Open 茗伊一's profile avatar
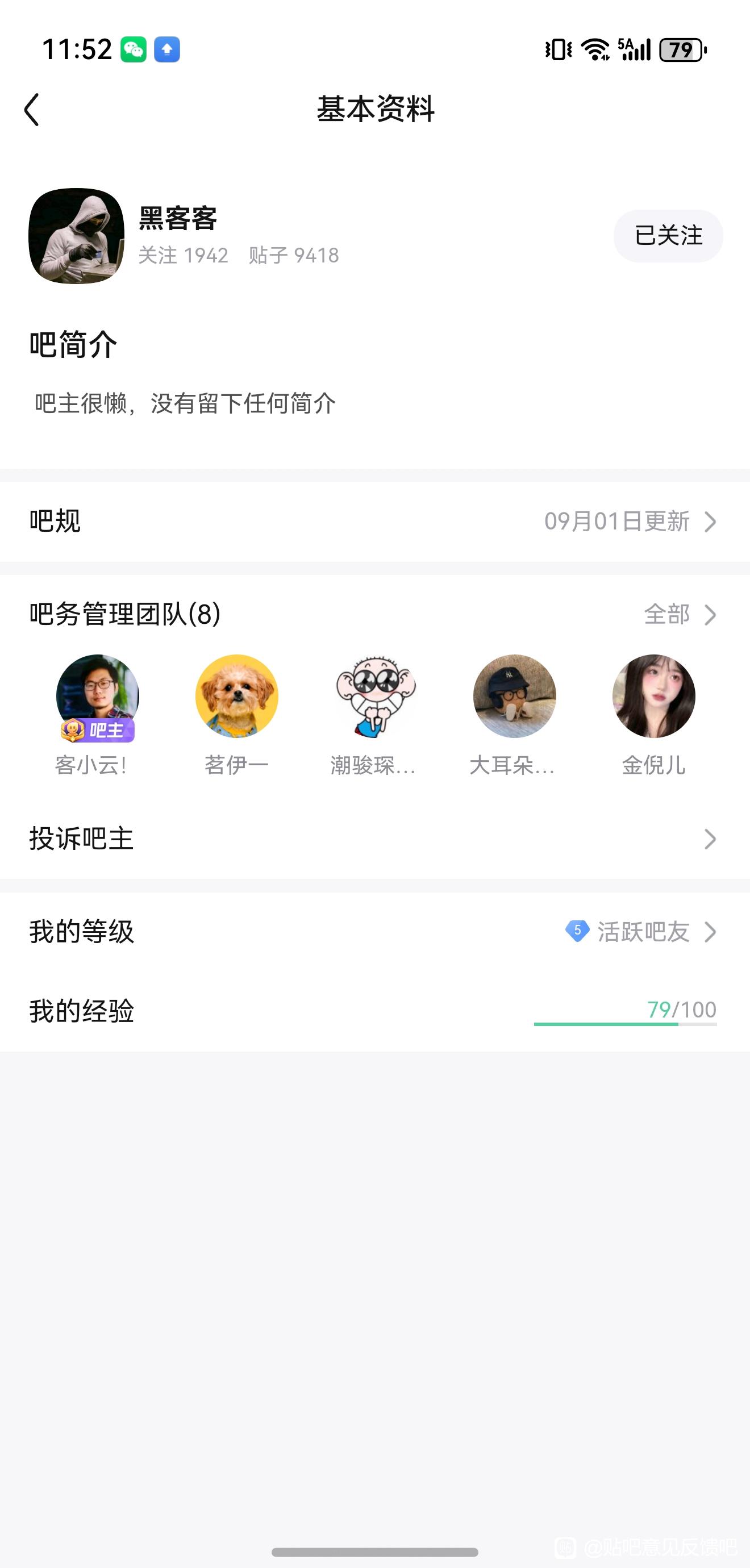 tap(236, 696)
